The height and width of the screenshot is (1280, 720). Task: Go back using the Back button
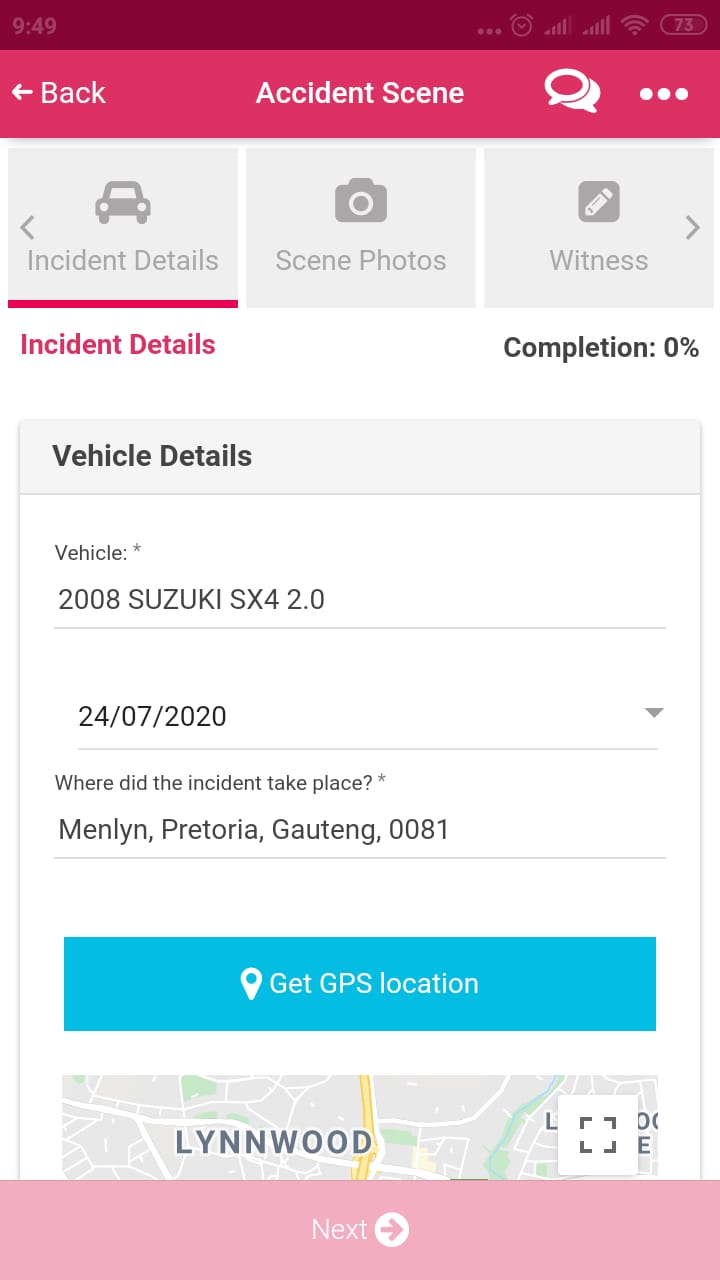tap(58, 93)
